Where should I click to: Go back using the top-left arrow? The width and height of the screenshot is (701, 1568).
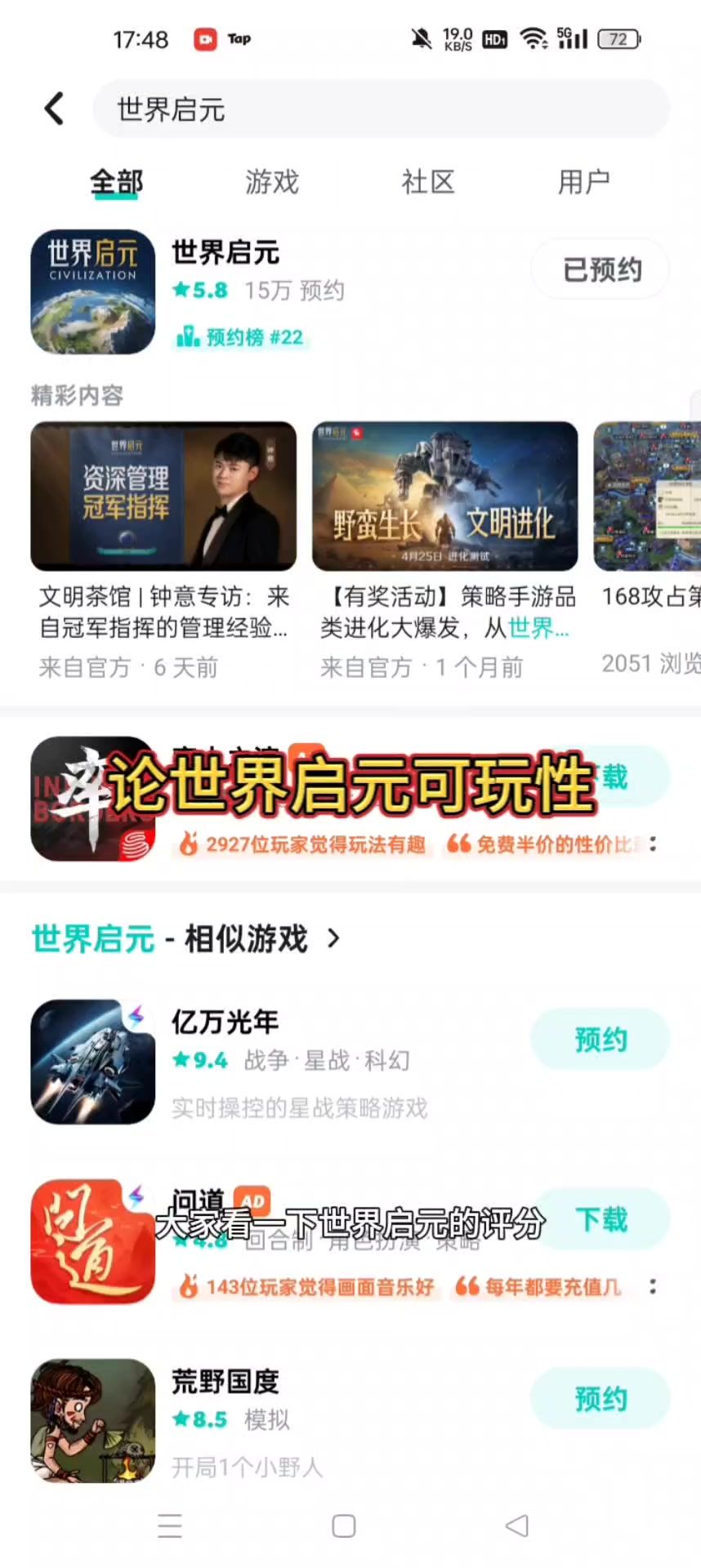coord(54,109)
